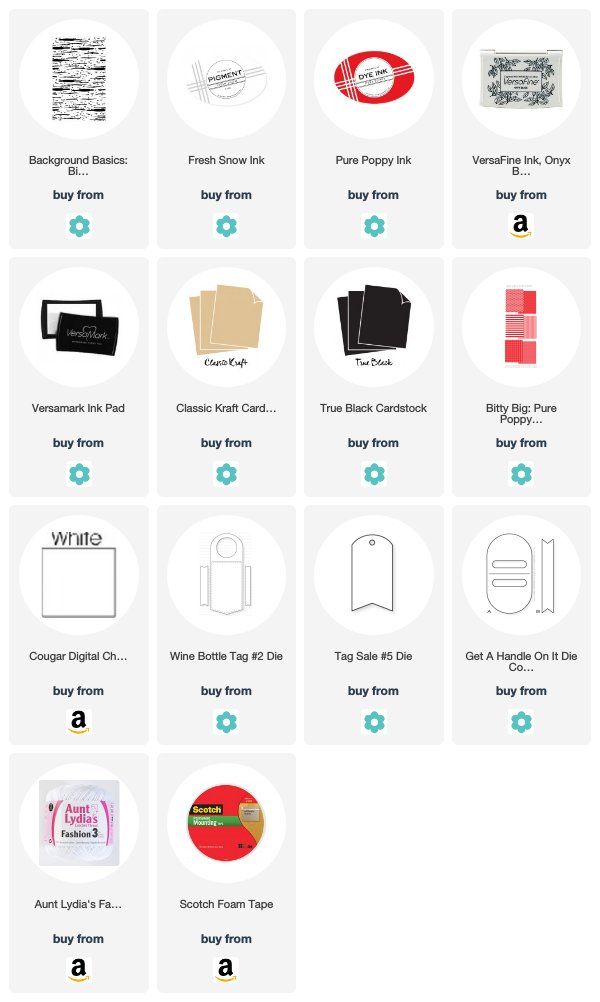Tap the store icon under Bitty Big: Pure Poppy

pyautogui.click(x=521, y=474)
